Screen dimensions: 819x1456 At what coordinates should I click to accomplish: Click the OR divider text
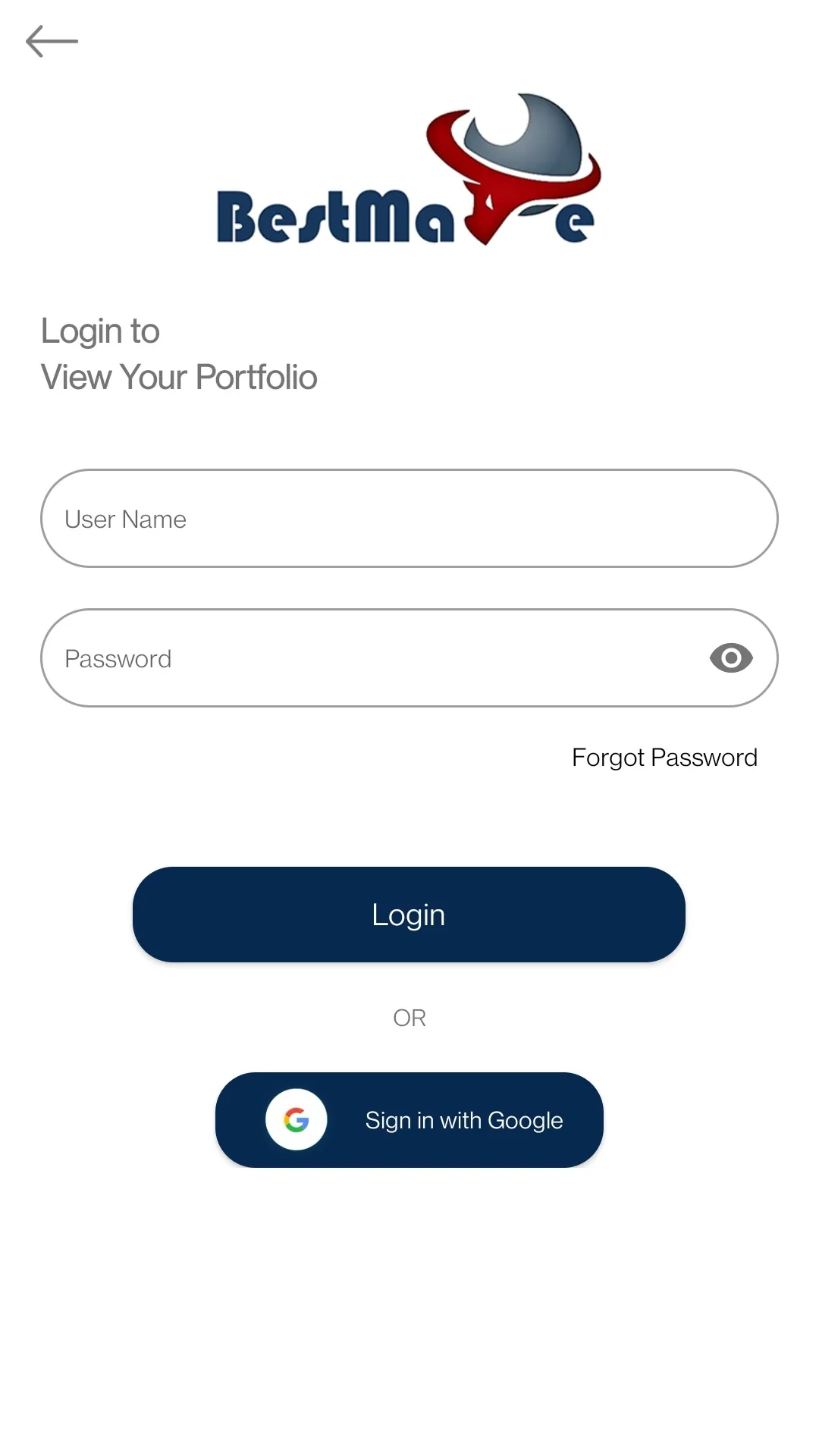[409, 1017]
